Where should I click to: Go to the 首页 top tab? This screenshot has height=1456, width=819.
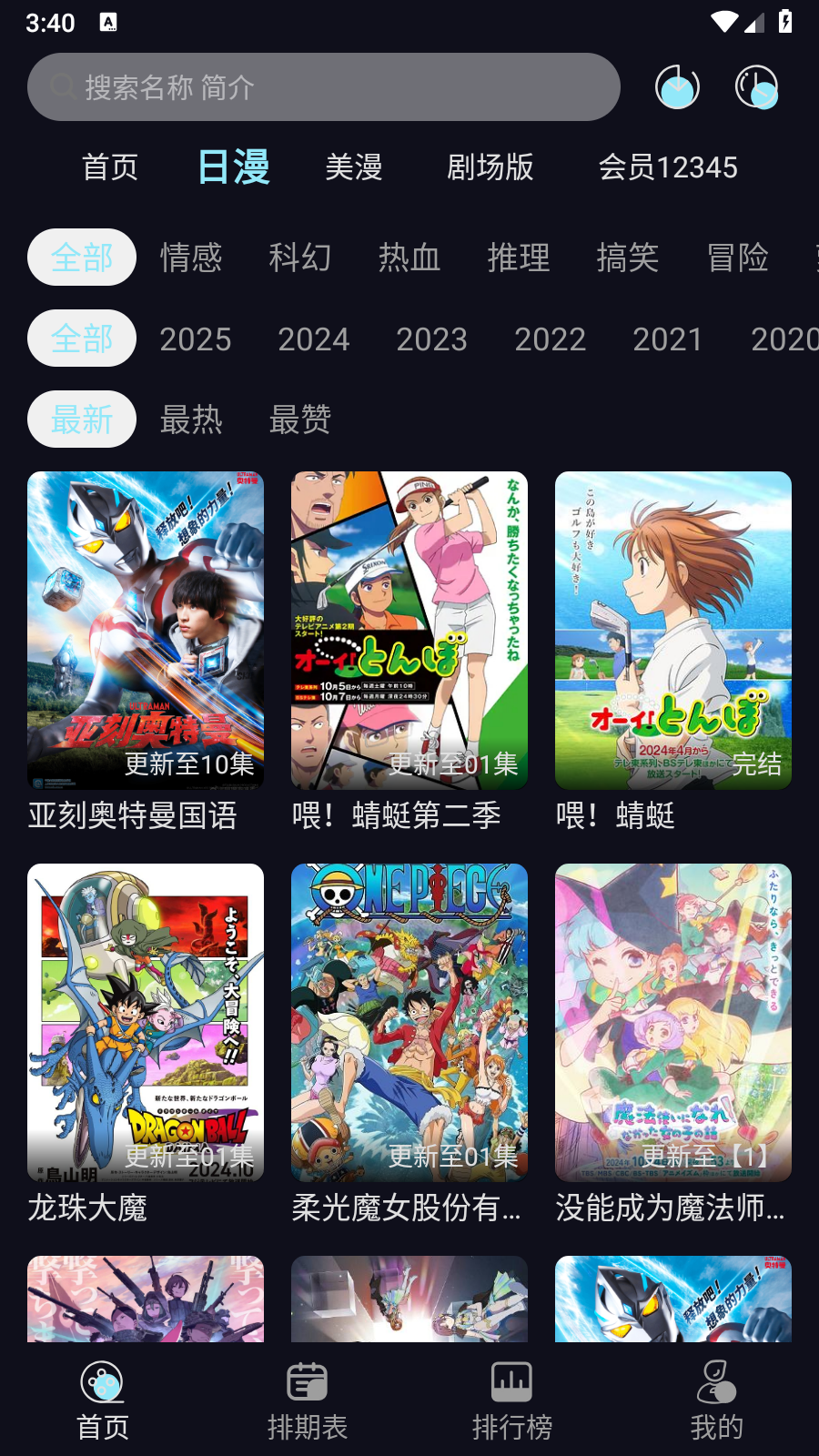coord(110,167)
